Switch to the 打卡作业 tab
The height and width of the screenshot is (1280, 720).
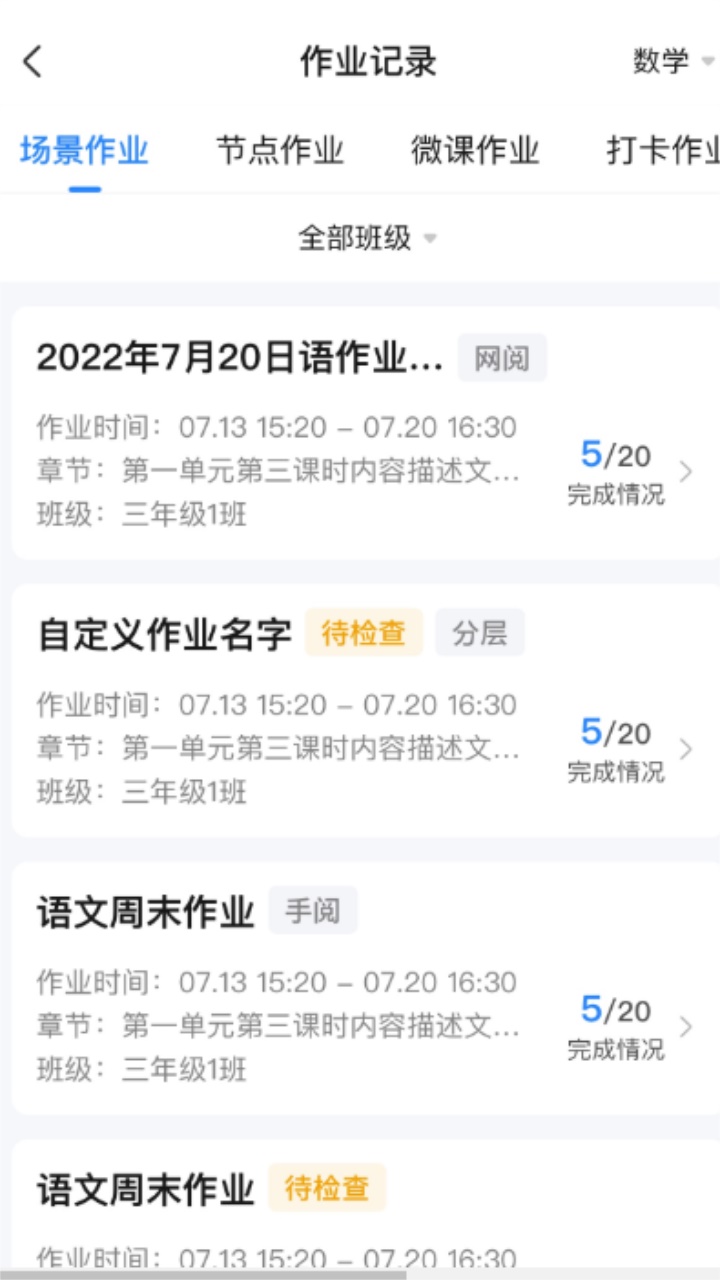click(x=664, y=150)
